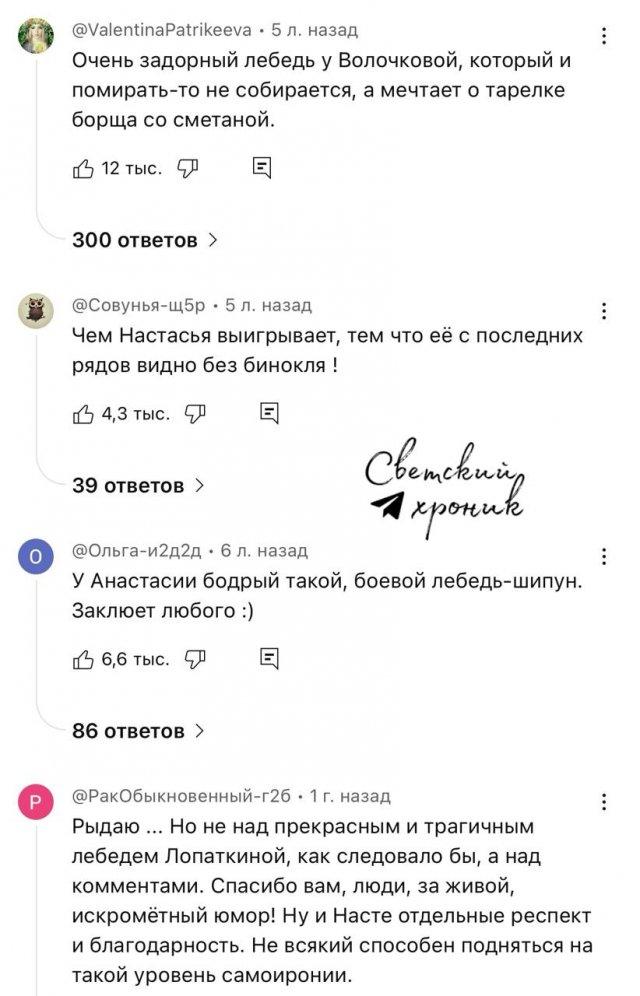The width and height of the screenshot is (640, 996).
Task: Reply to the comment by Совунья-щ5р
Action: (269, 413)
